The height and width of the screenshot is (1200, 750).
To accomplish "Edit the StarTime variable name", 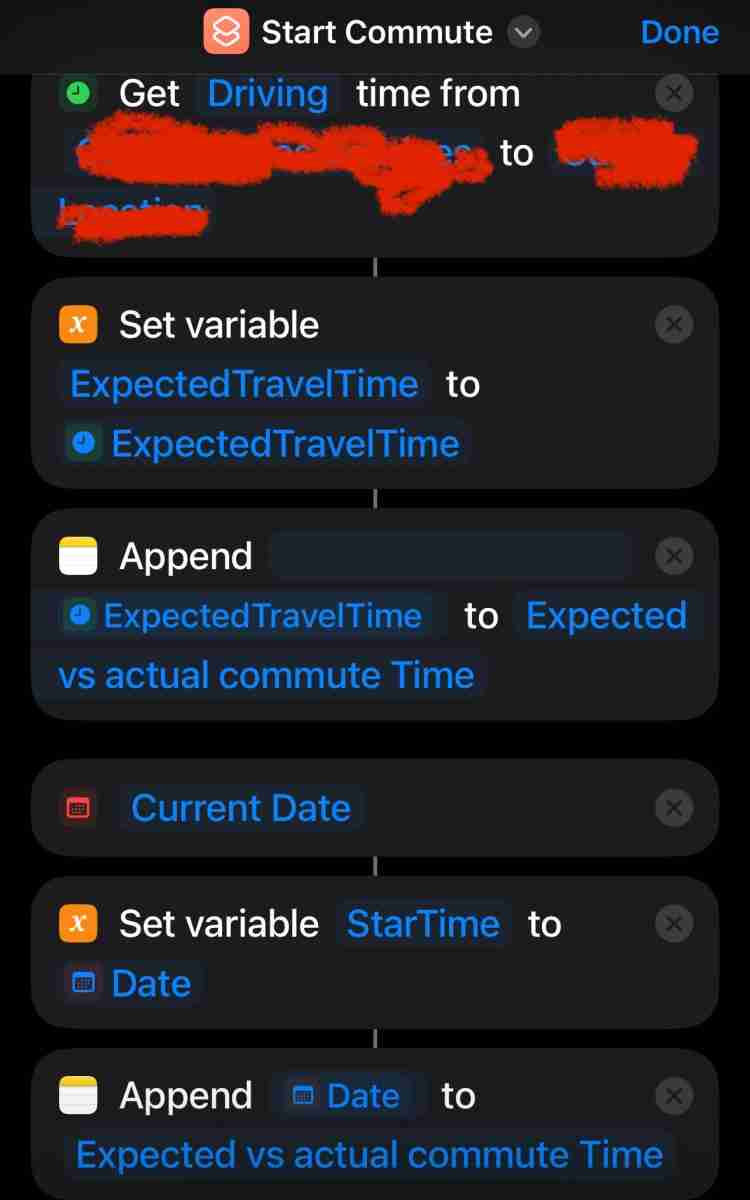I will coord(423,924).
